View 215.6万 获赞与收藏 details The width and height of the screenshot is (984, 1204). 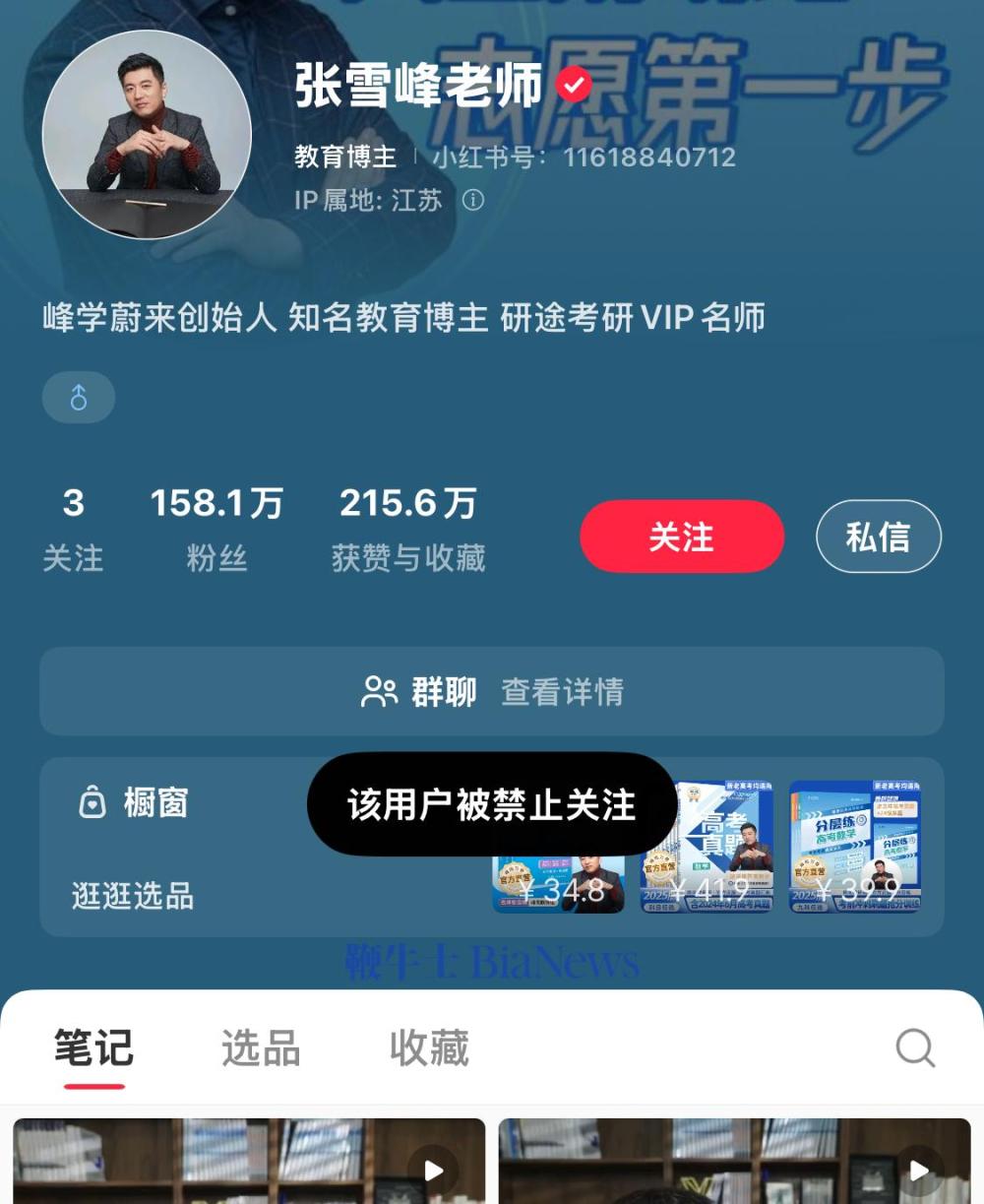[x=408, y=530]
